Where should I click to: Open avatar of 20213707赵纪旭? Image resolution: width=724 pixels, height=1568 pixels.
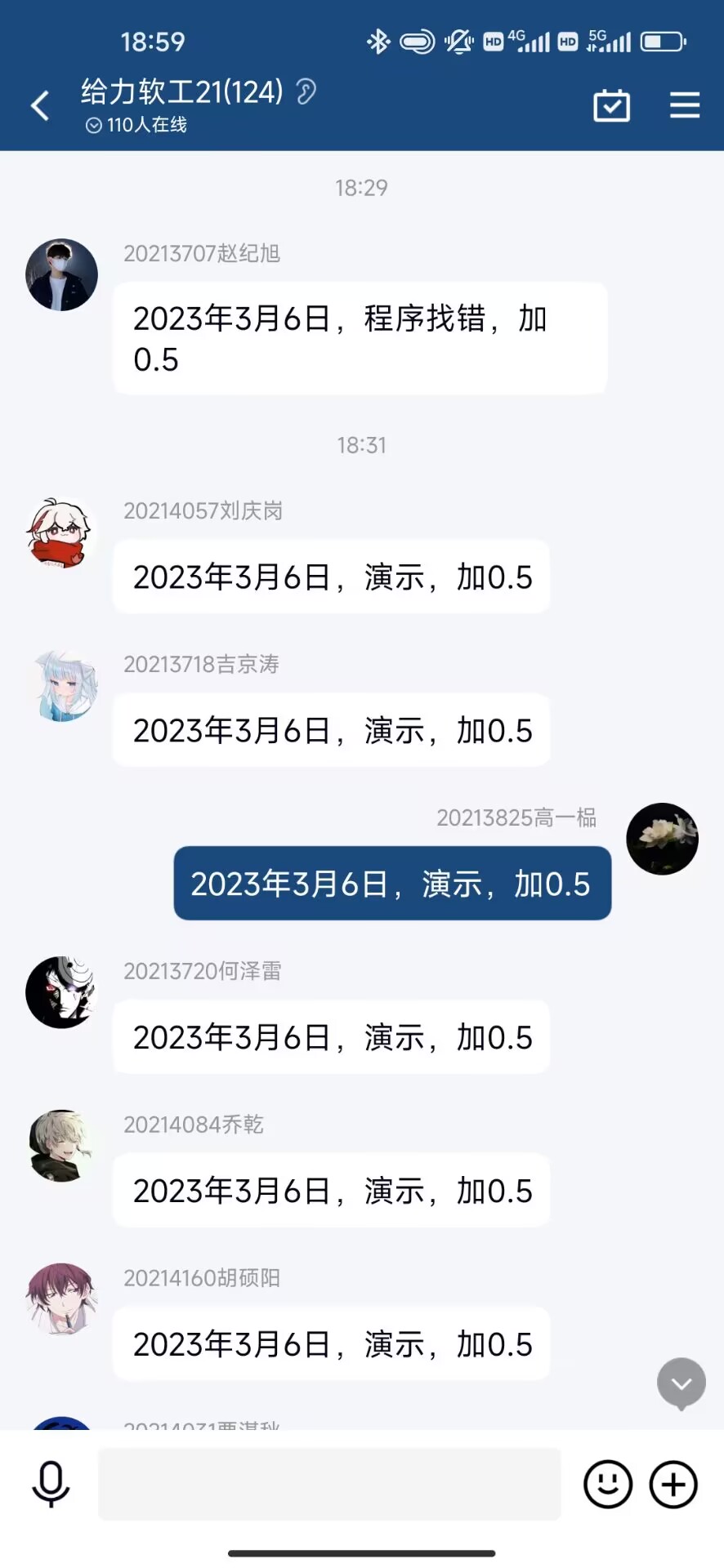61,275
